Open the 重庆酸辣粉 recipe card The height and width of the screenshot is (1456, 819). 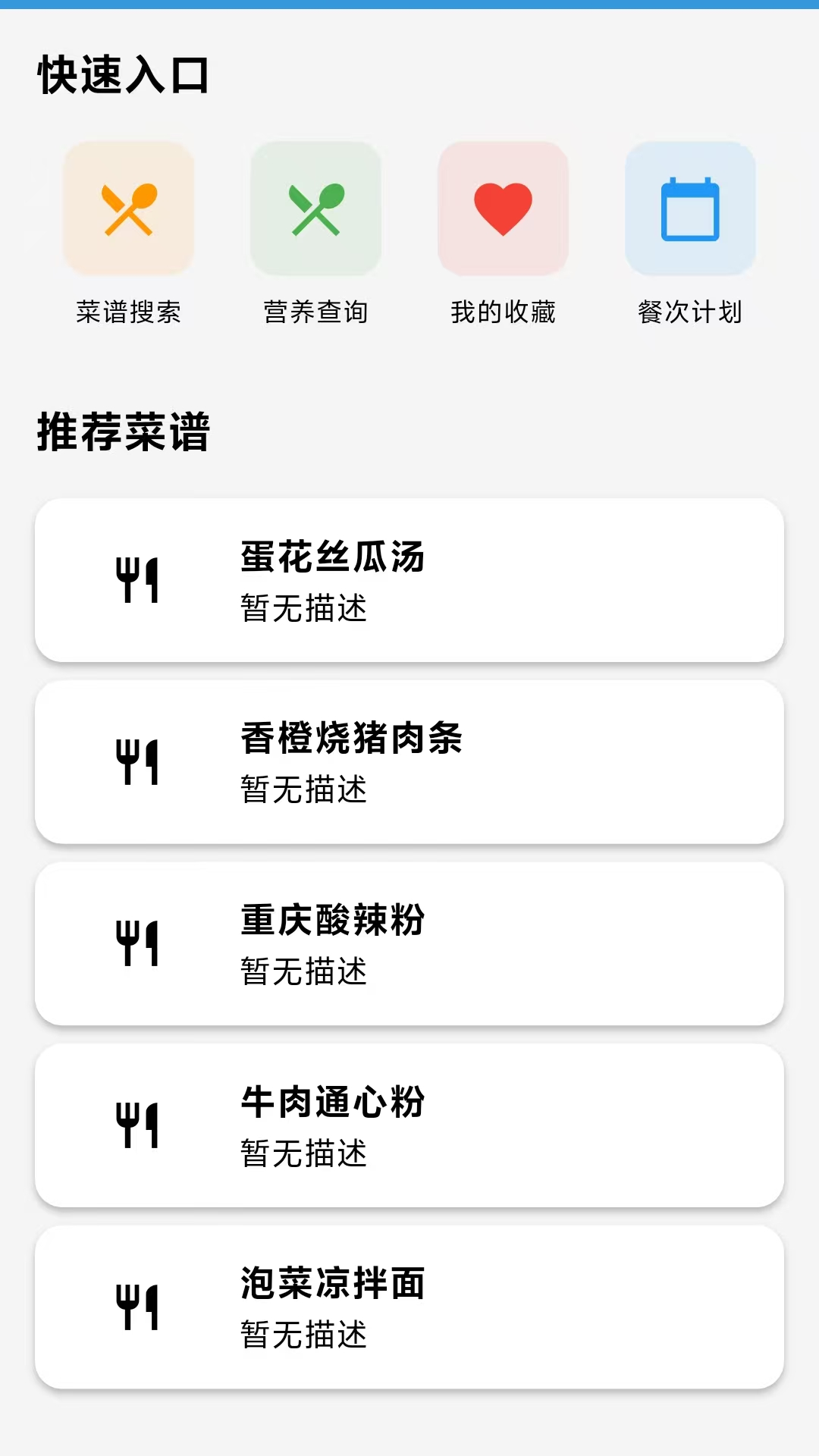(409, 944)
